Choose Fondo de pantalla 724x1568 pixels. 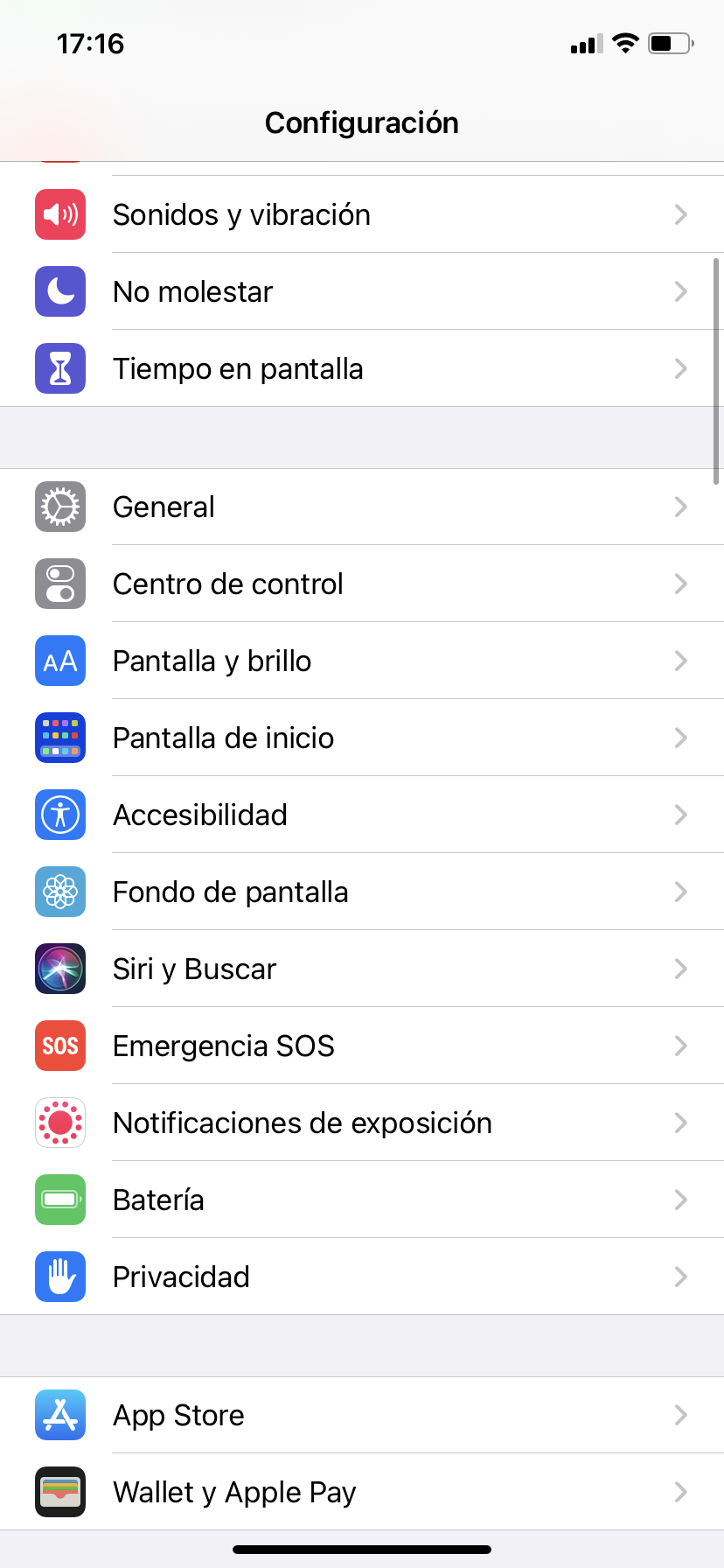point(230,892)
